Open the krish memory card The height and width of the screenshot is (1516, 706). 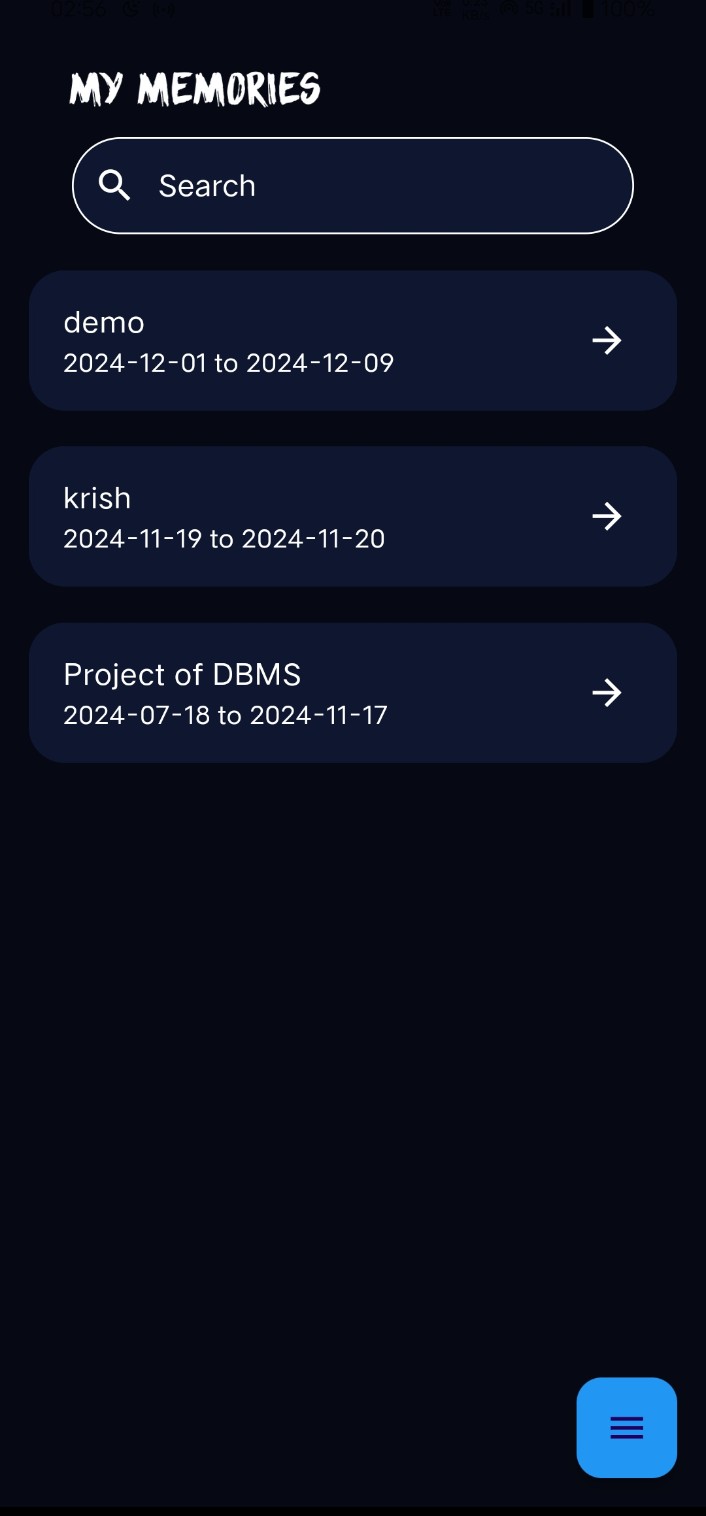[352, 517]
